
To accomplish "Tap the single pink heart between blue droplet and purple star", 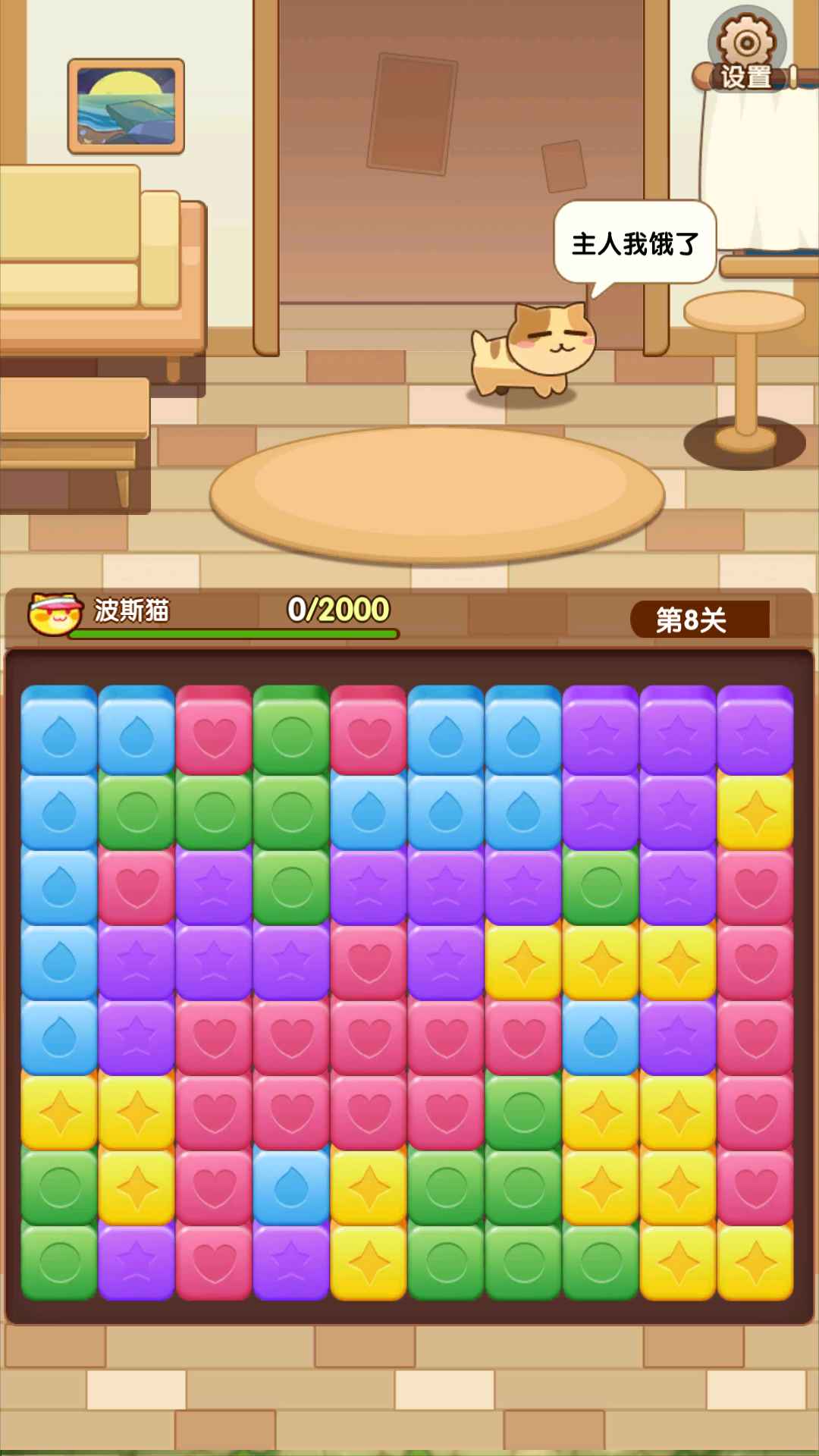I will (x=136, y=886).
